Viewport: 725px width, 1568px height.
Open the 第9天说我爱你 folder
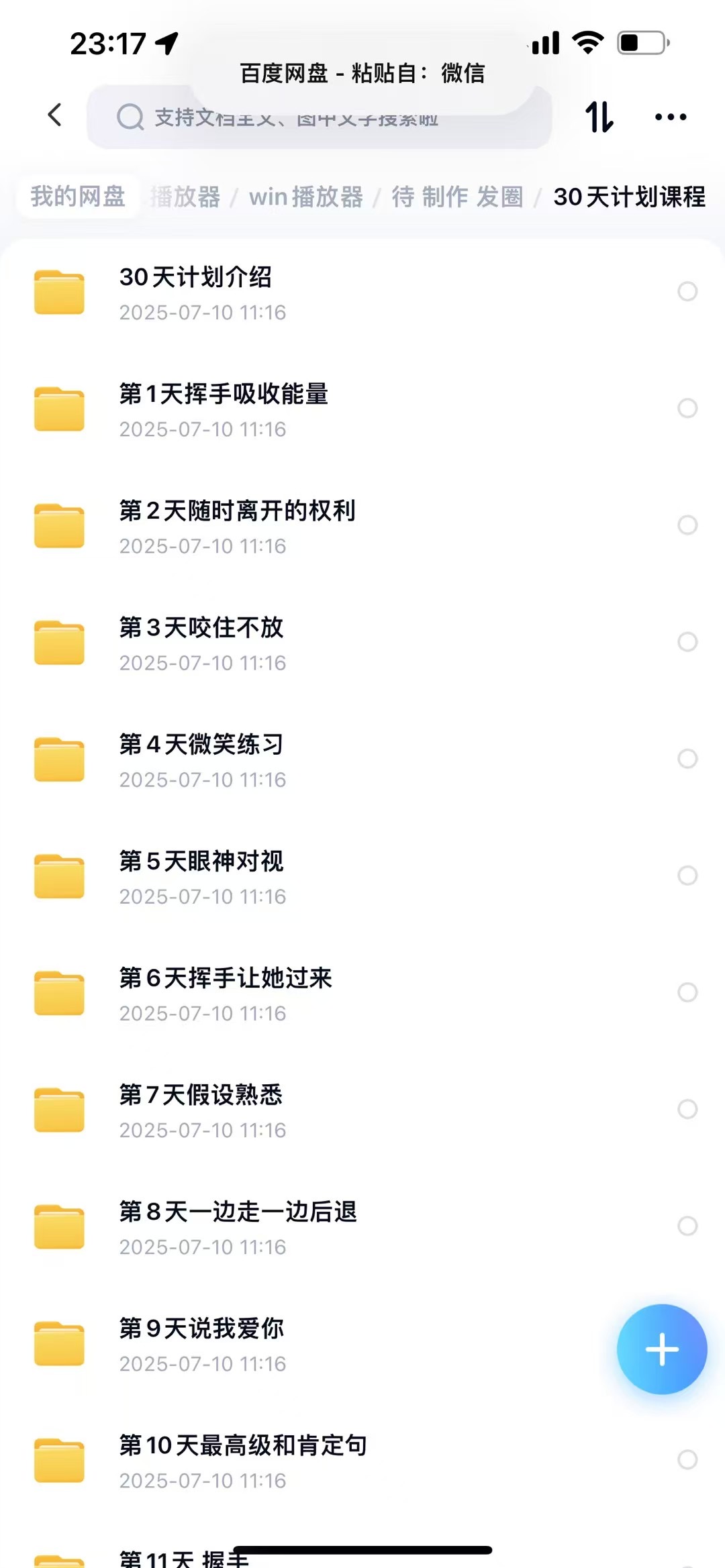pyautogui.click(x=201, y=1343)
